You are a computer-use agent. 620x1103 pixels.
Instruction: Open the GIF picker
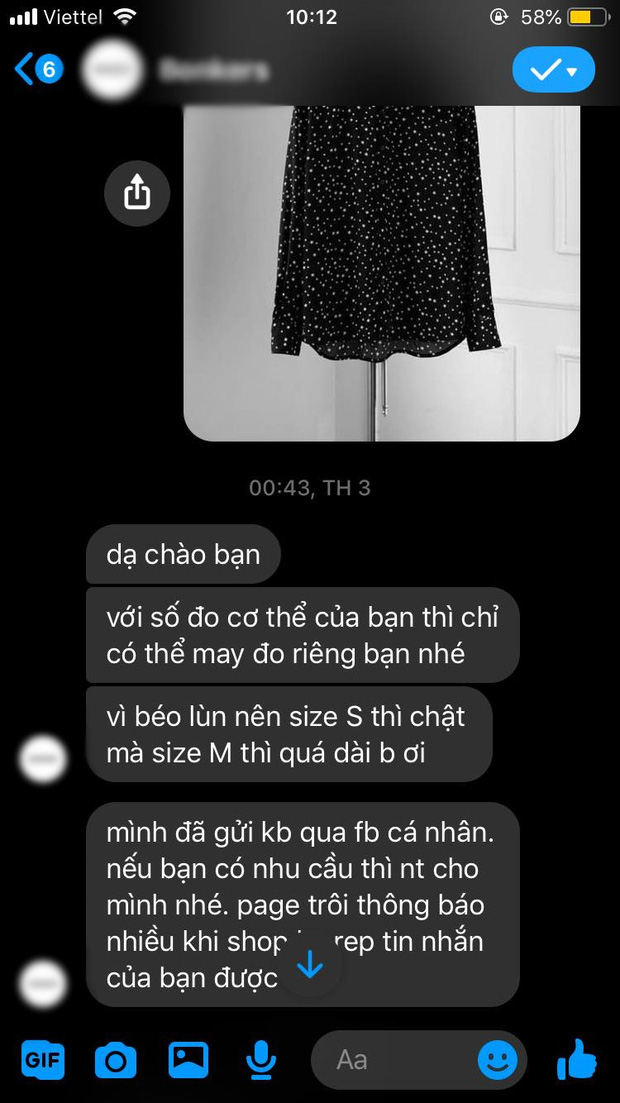click(43, 1059)
